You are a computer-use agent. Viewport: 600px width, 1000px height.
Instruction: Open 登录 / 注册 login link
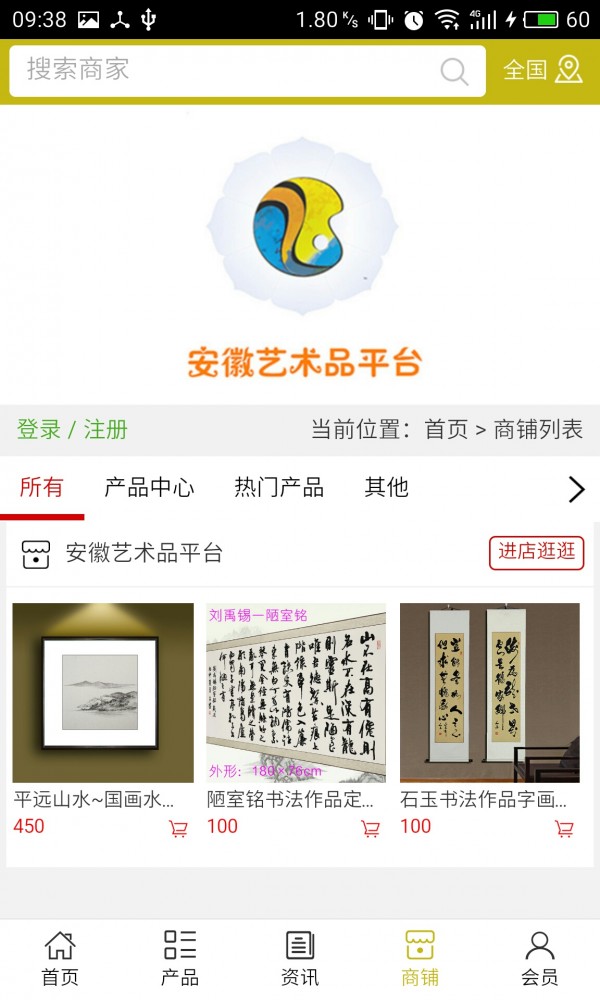(x=72, y=429)
